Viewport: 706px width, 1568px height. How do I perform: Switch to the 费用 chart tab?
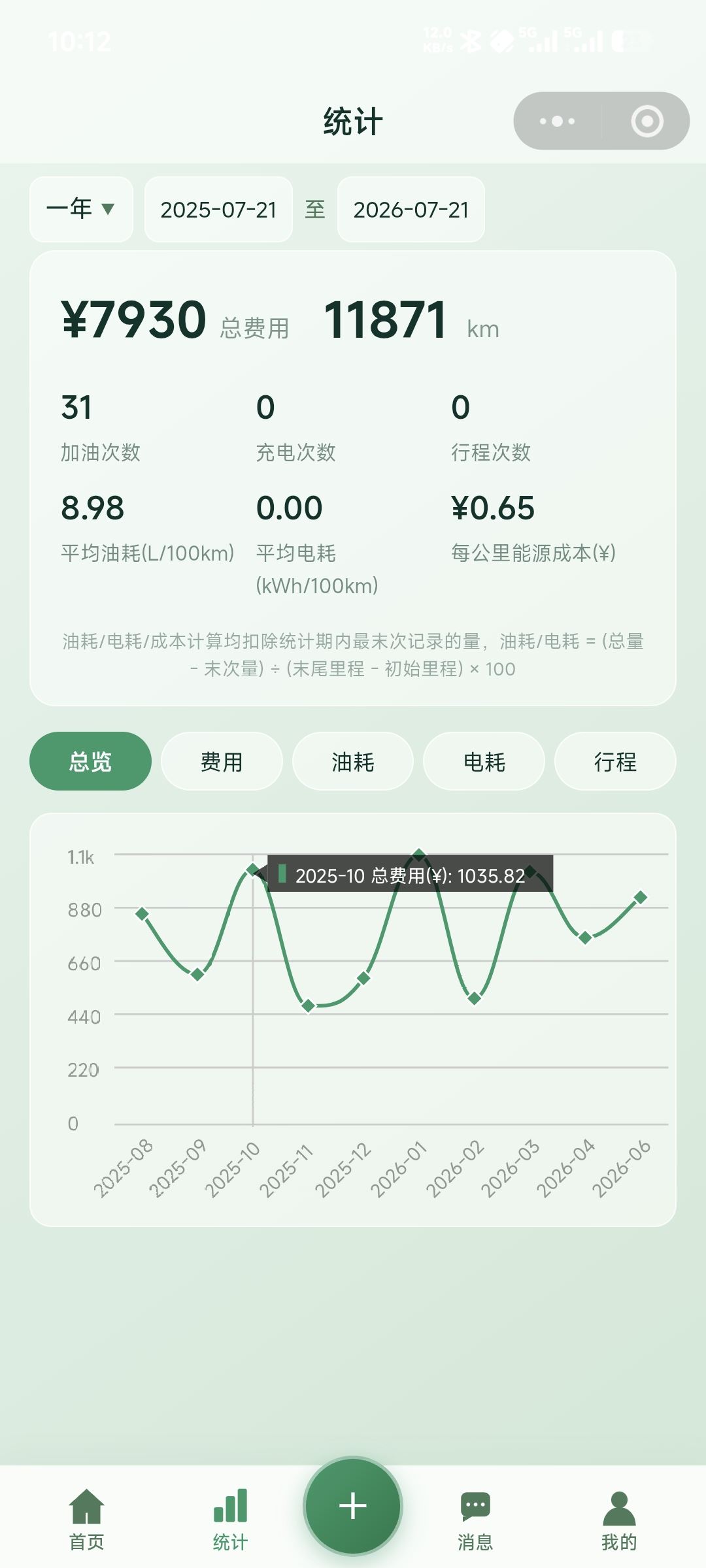[222, 761]
